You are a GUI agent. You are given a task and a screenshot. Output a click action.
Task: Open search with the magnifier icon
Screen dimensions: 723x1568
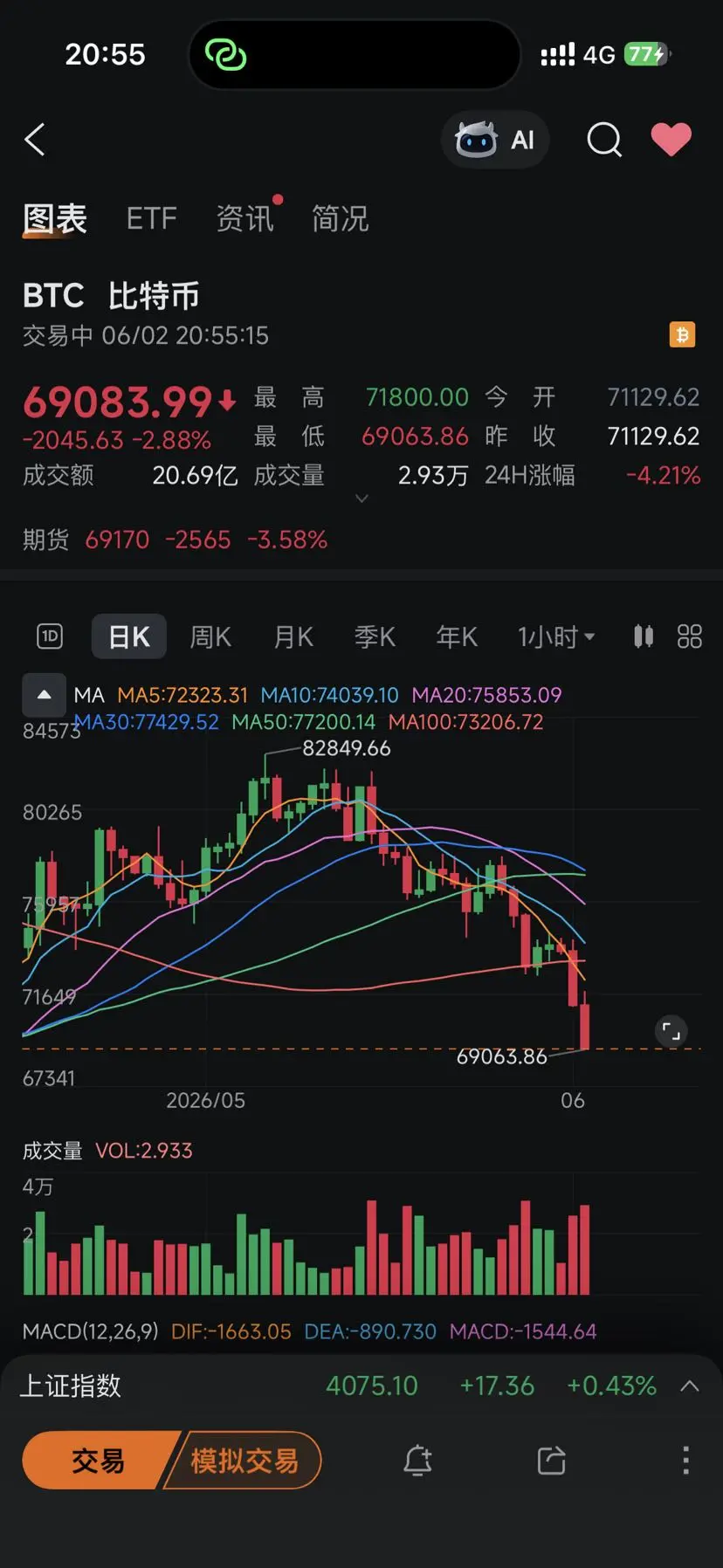tap(604, 140)
